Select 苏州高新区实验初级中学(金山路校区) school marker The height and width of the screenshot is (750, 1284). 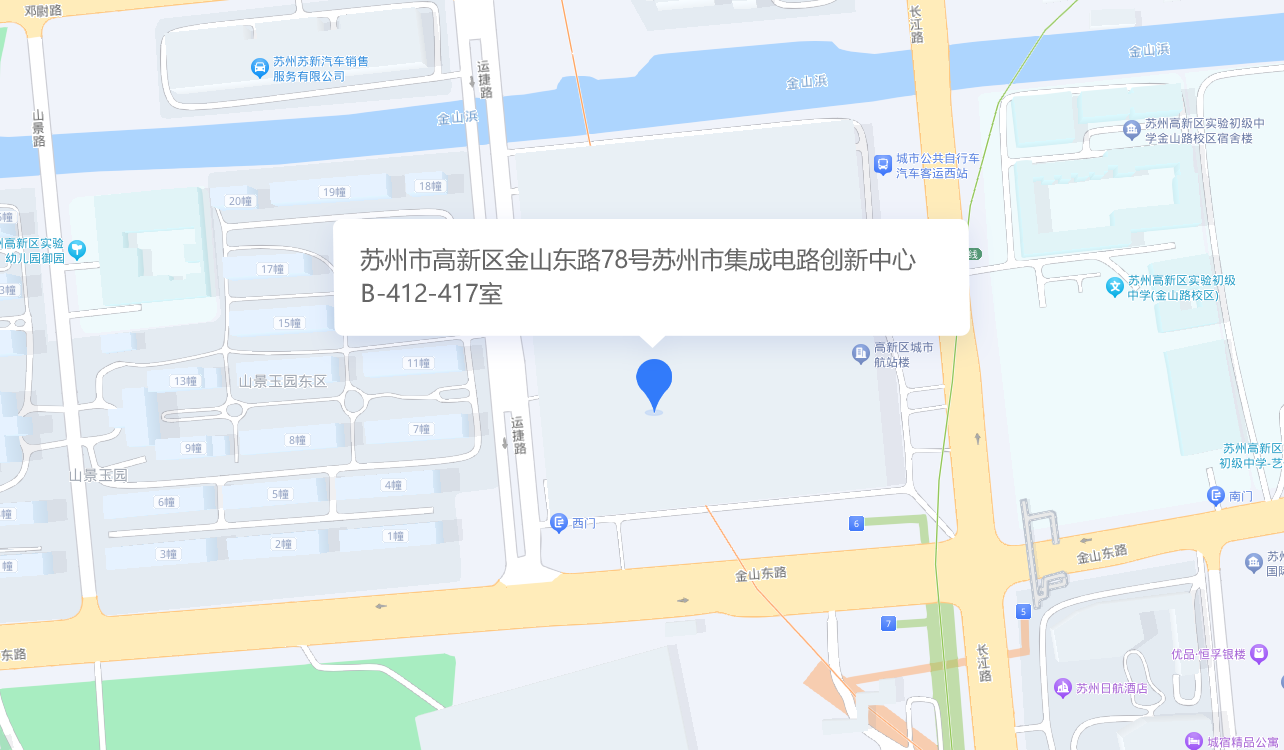tap(1115, 287)
